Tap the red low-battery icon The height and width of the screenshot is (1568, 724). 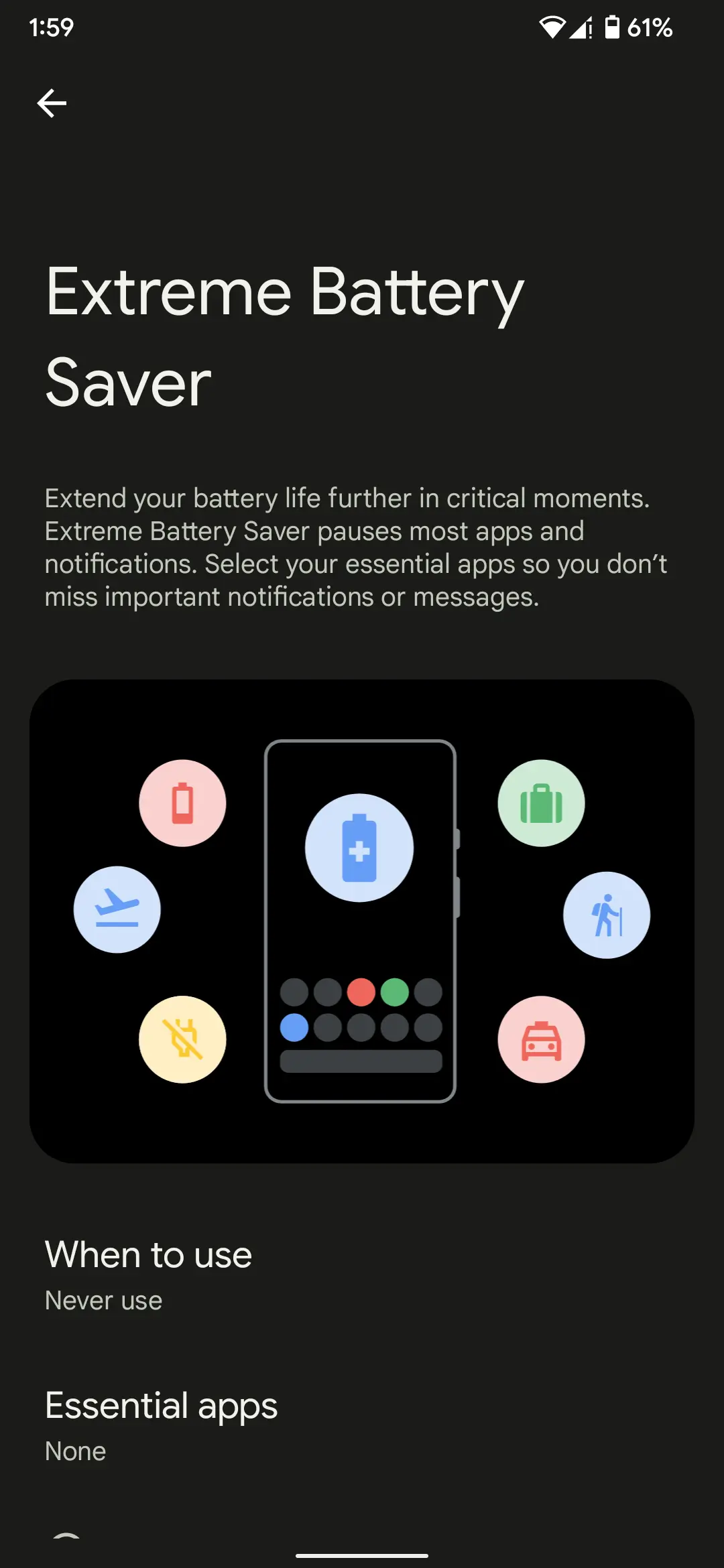point(182,803)
